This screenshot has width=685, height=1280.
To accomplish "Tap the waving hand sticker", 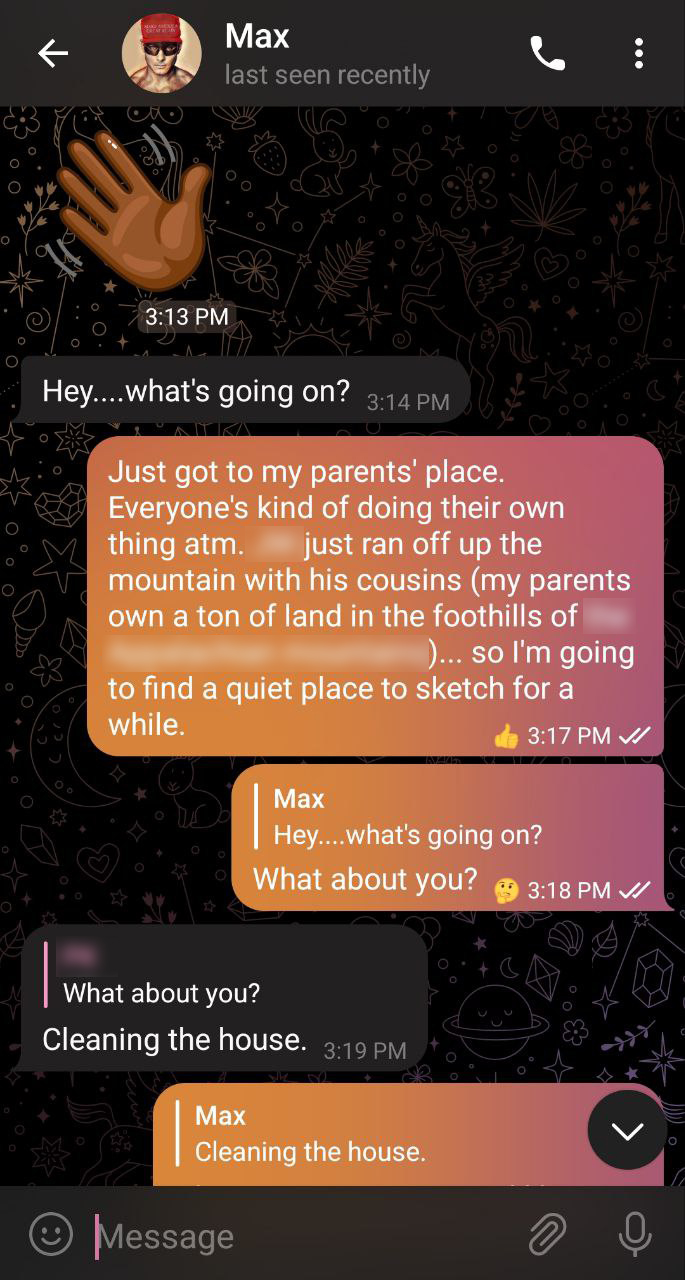I will [x=135, y=205].
